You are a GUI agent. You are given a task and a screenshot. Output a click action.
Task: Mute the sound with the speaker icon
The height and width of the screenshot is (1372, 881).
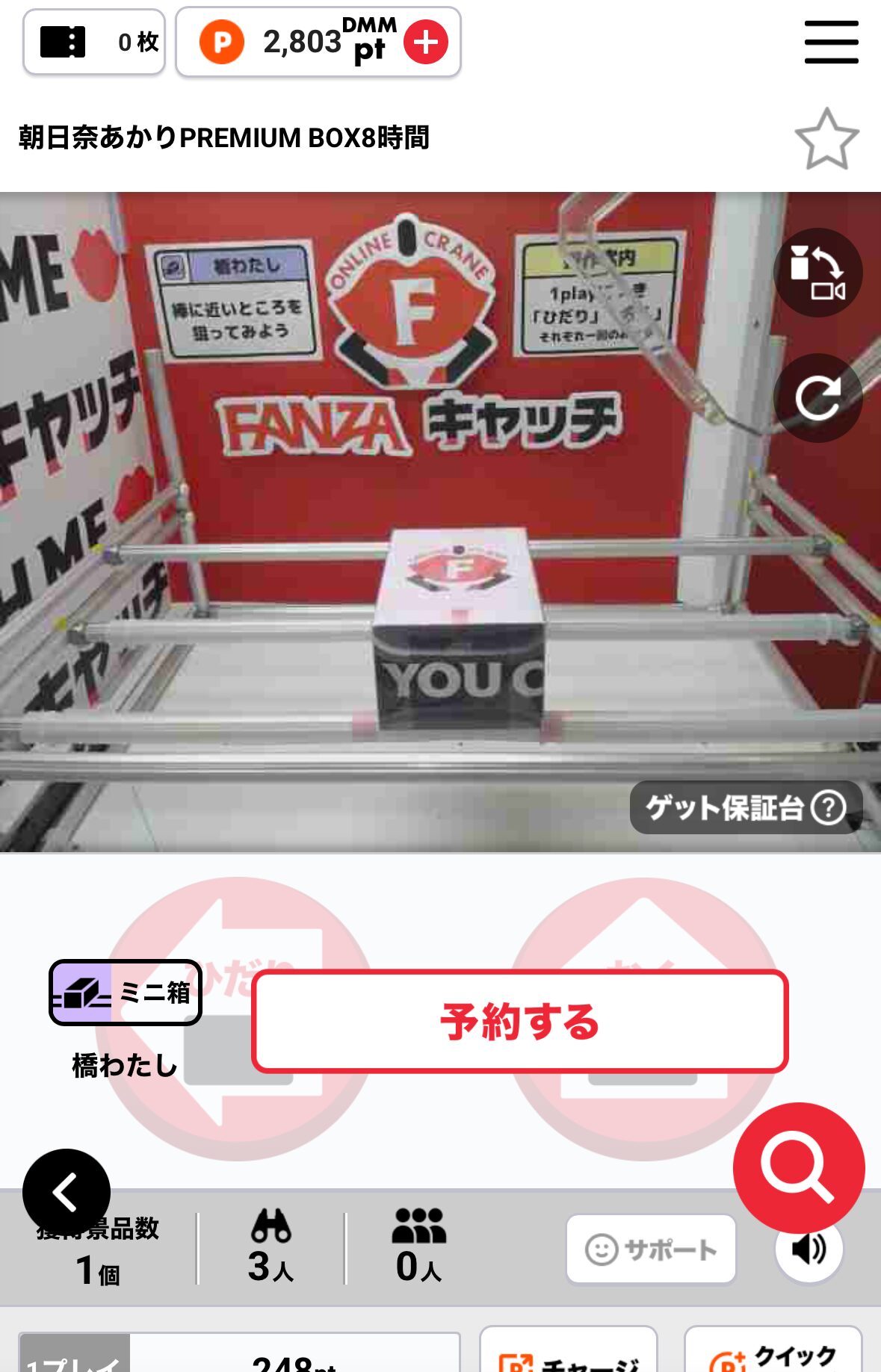tap(810, 1251)
